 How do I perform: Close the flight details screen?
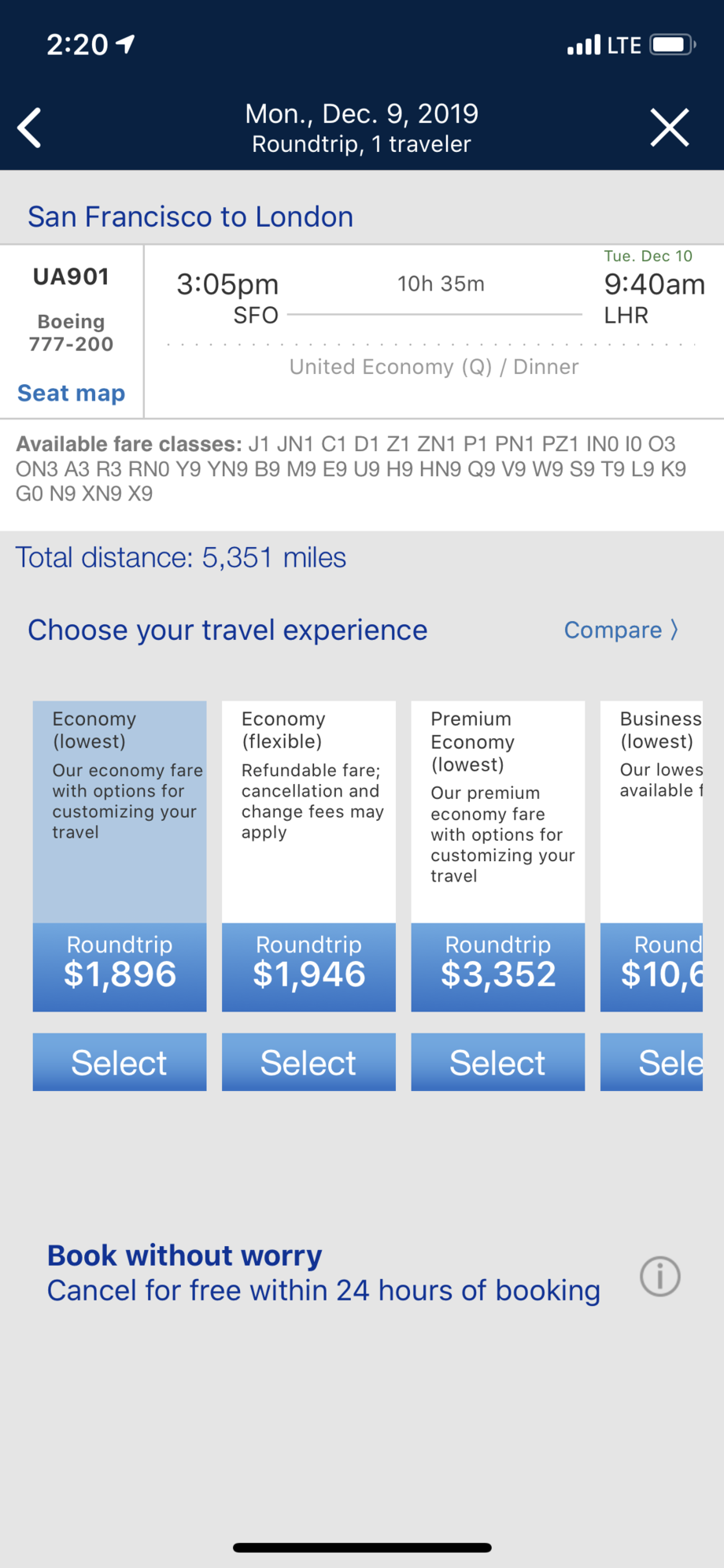pos(670,128)
